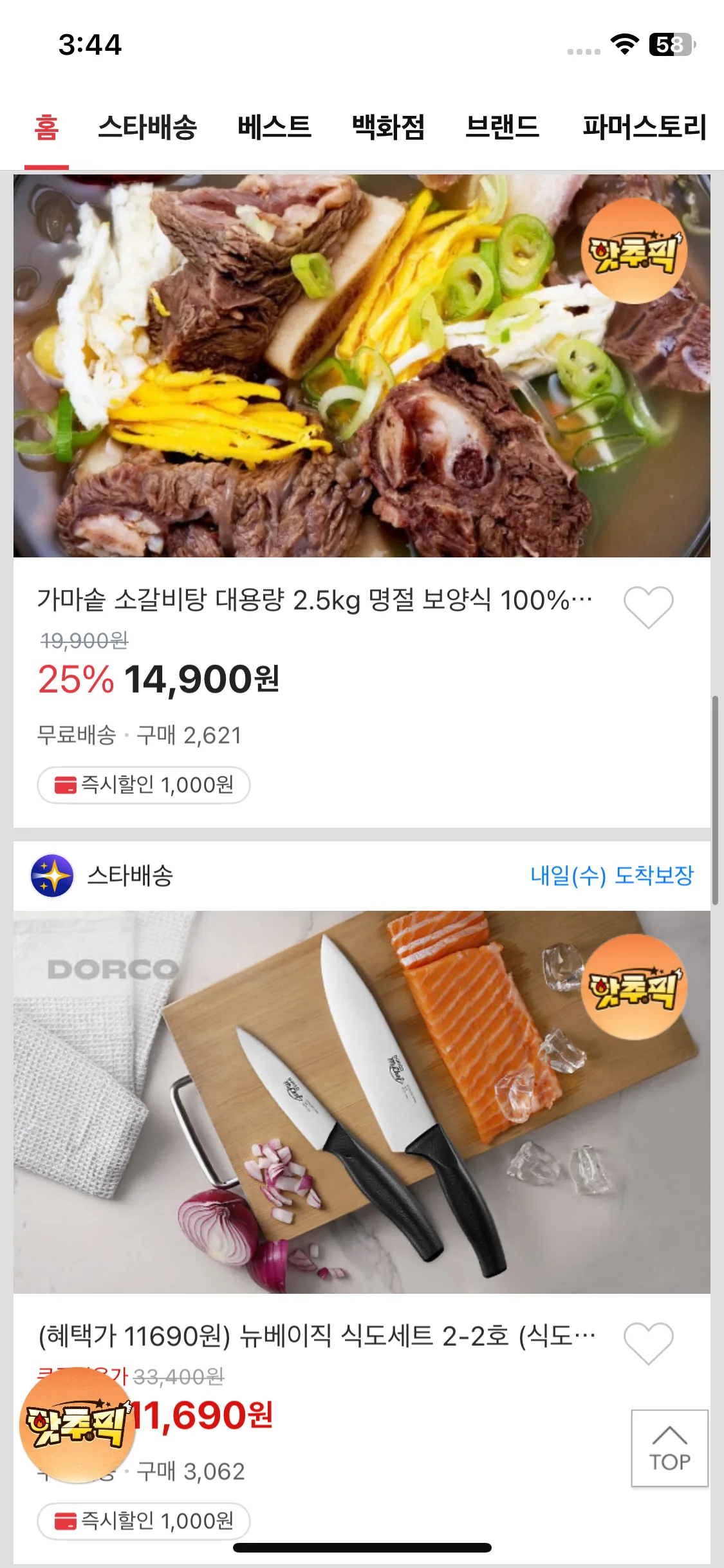Image resolution: width=724 pixels, height=1568 pixels.
Task: Go to the 브랜드 tab
Action: click(x=502, y=127)
